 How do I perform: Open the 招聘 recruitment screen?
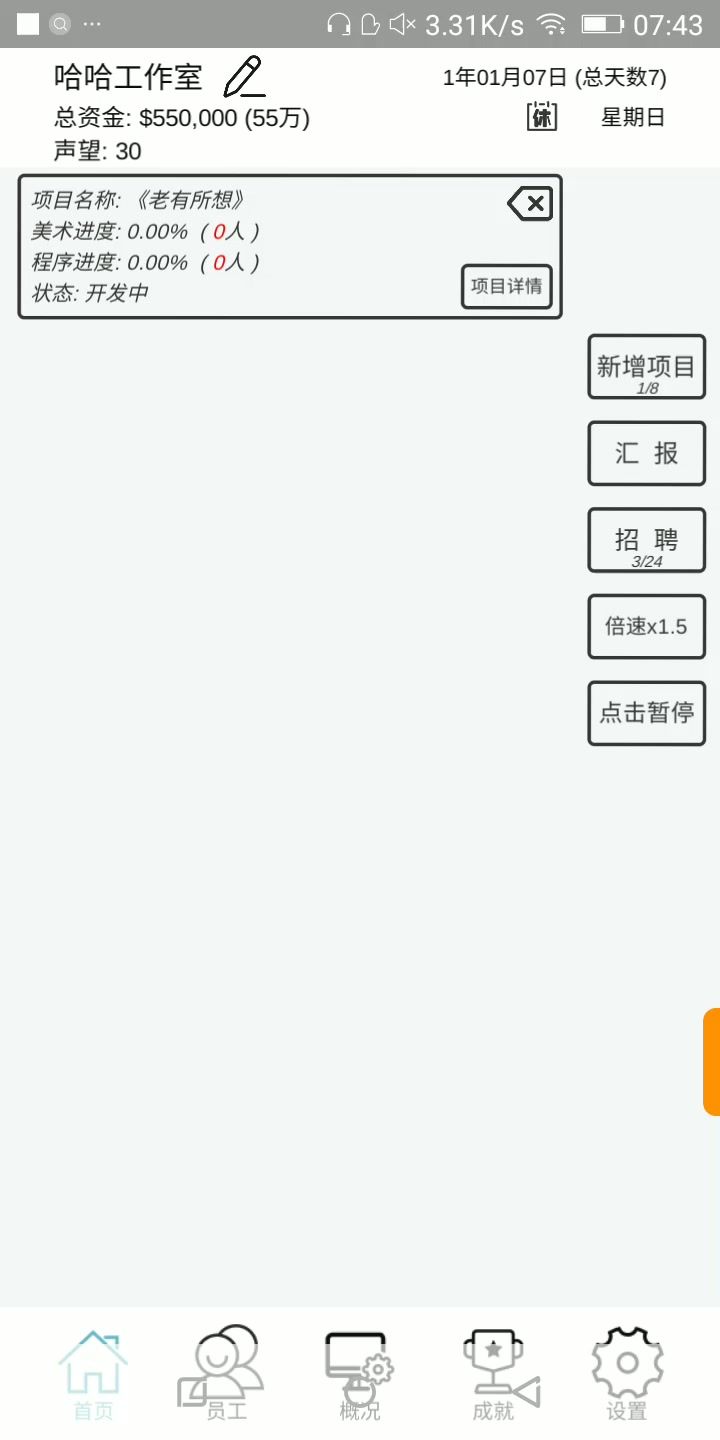coord(646,541)
